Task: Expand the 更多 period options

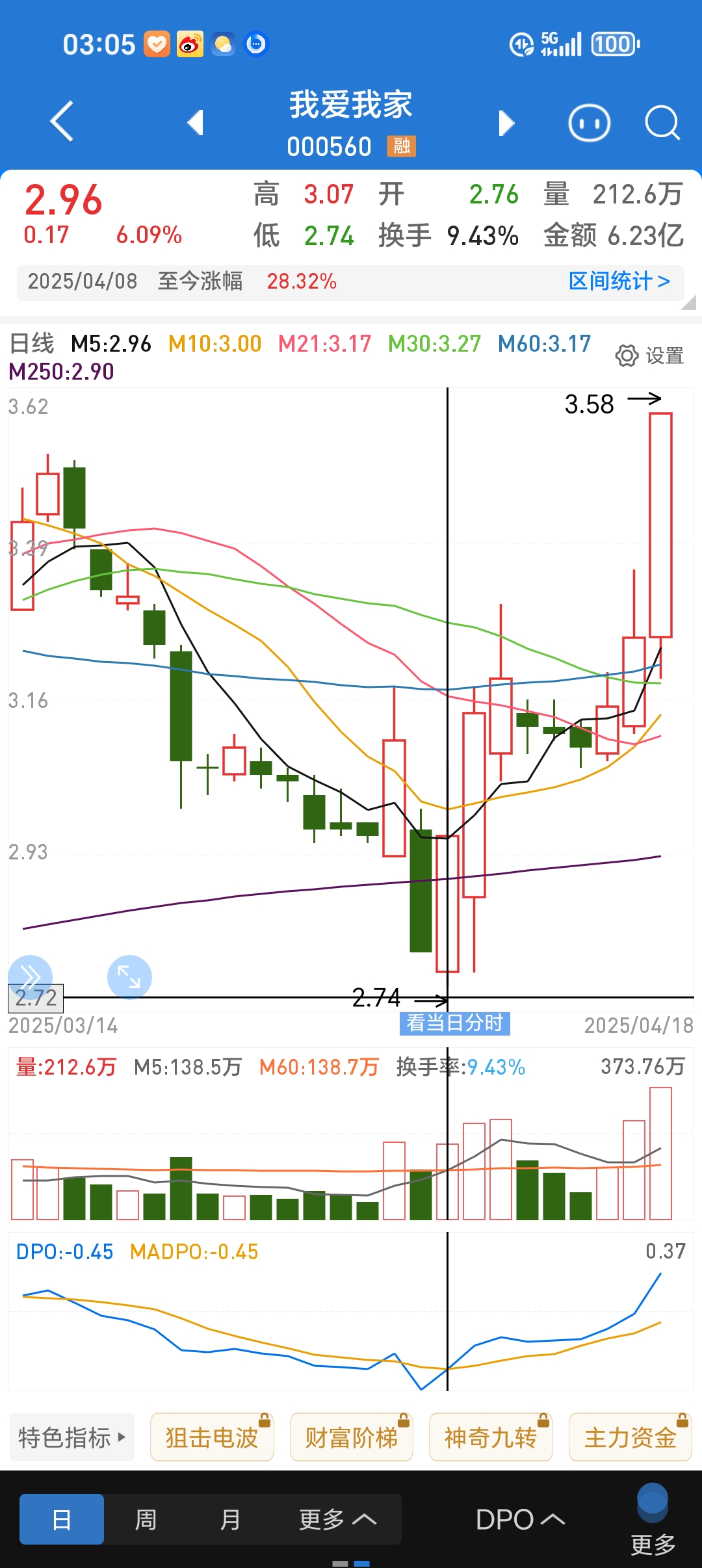Action: click(337, 1519)
